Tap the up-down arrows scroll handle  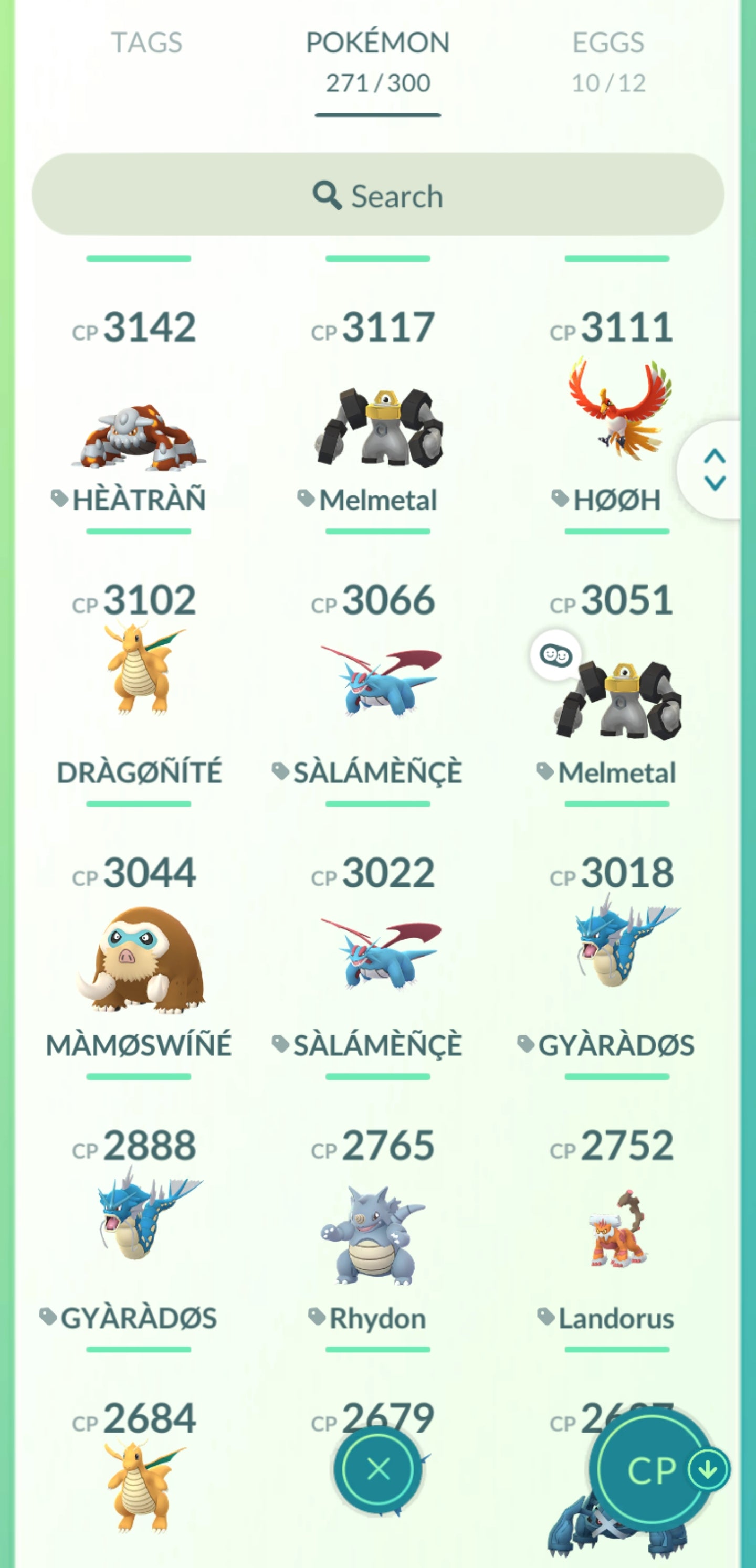point(714,469)
